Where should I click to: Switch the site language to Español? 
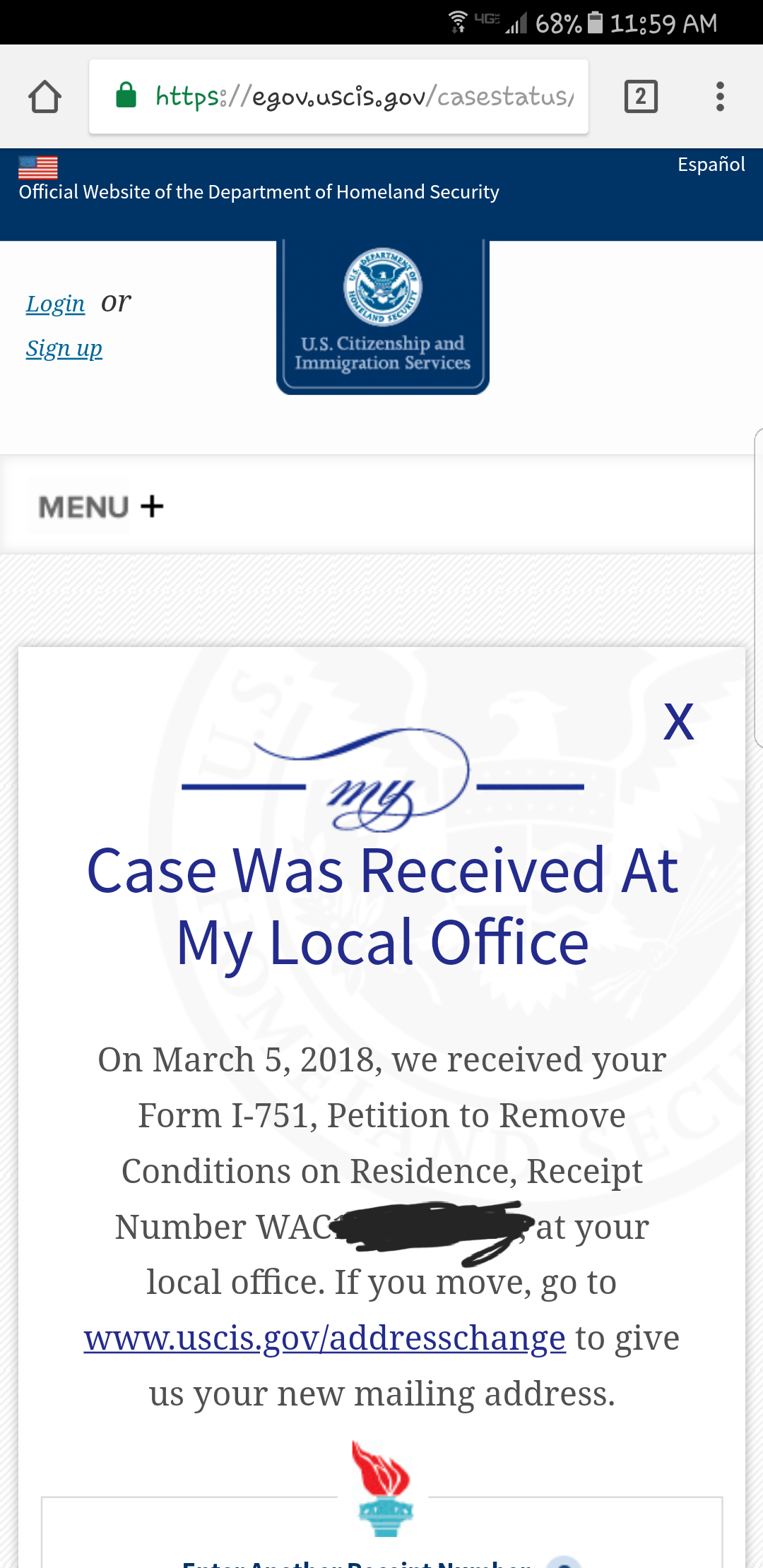coord(711,165)
